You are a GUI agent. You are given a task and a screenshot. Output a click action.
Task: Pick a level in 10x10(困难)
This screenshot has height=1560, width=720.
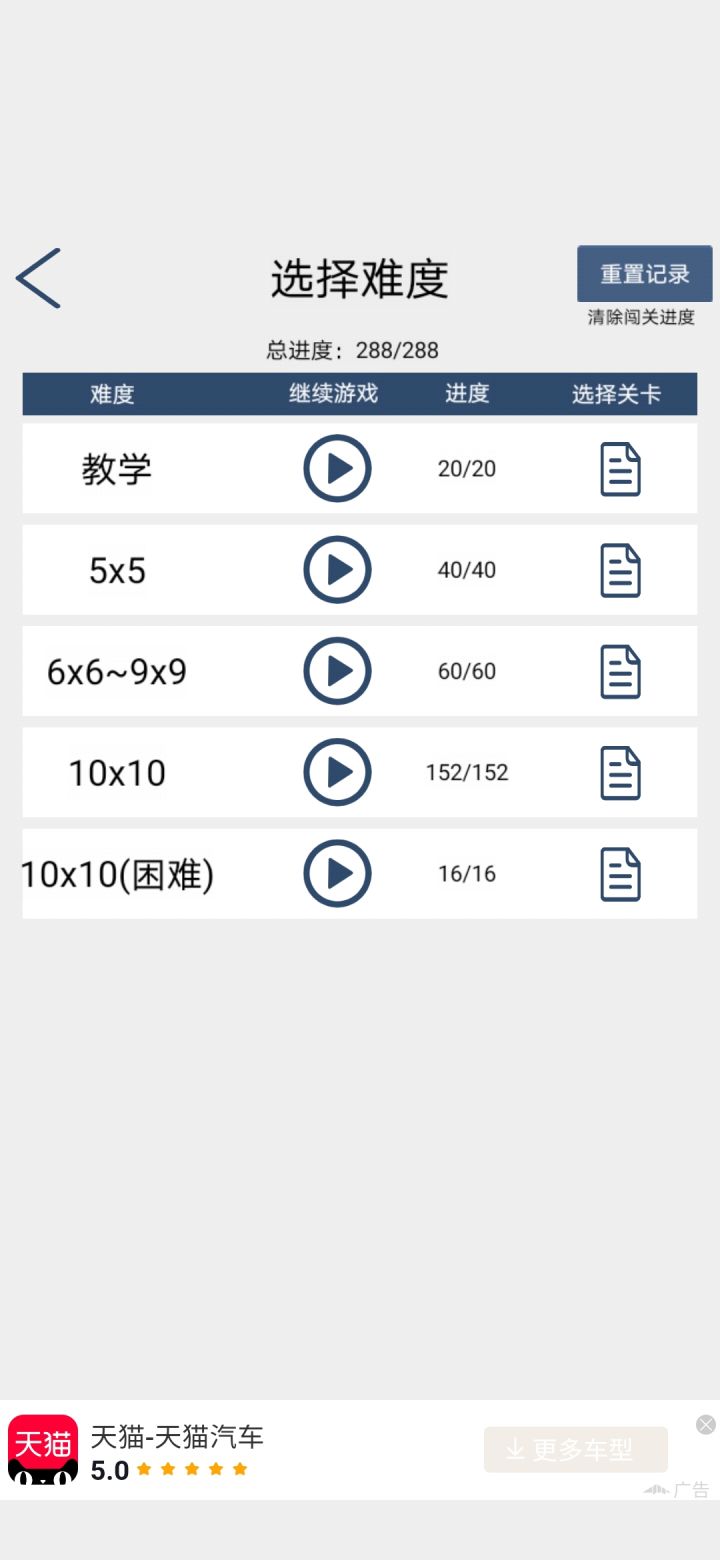620,874
